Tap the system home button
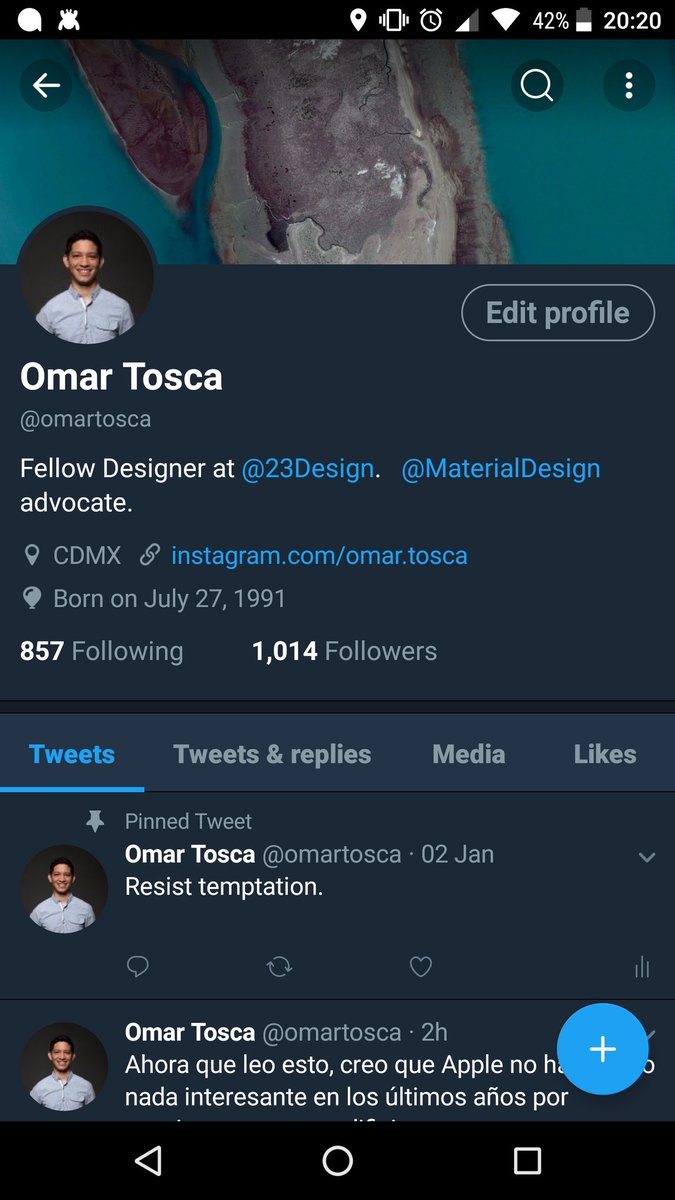 tap(338, 1160)
